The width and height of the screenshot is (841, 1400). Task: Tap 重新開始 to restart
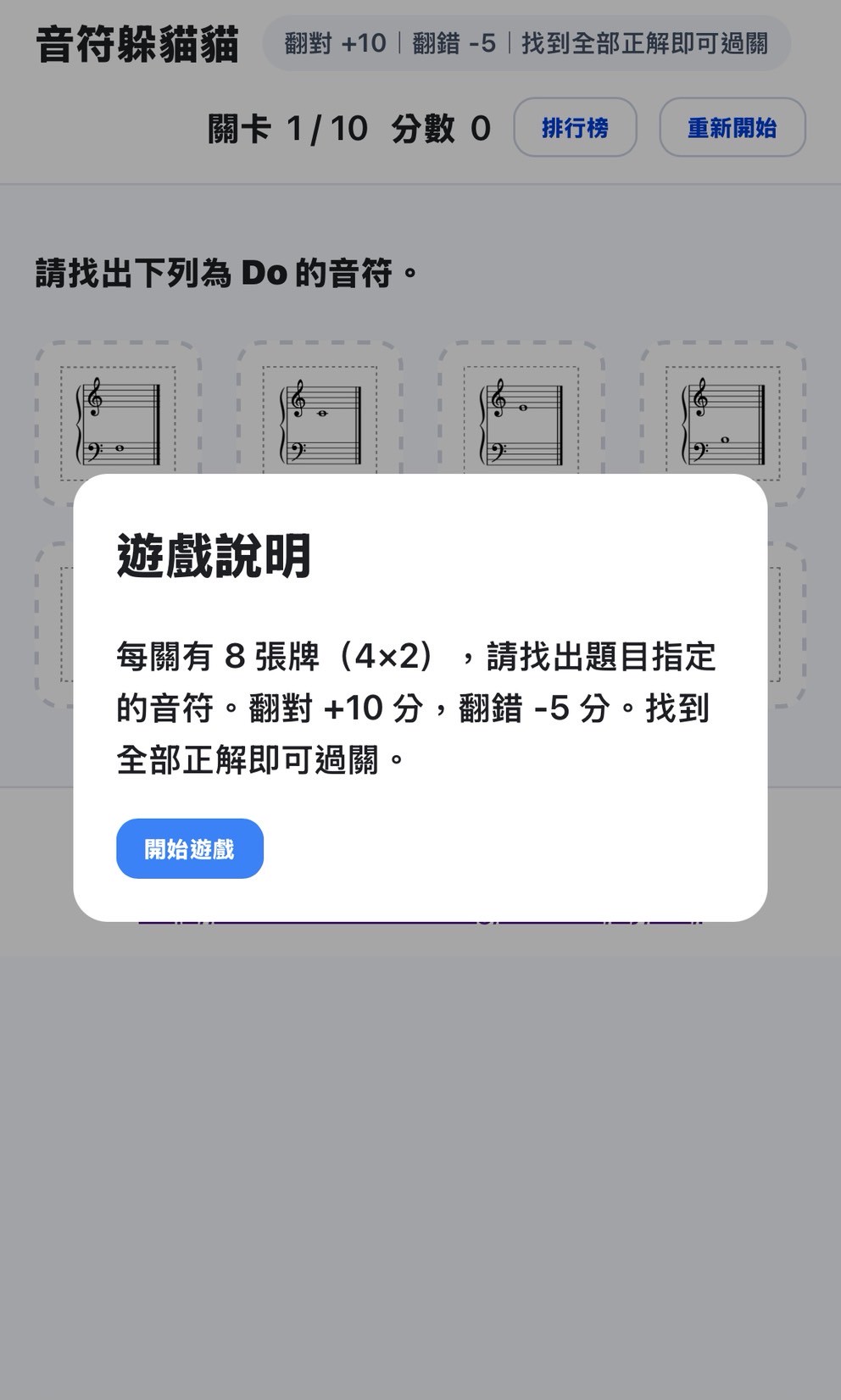732,128
